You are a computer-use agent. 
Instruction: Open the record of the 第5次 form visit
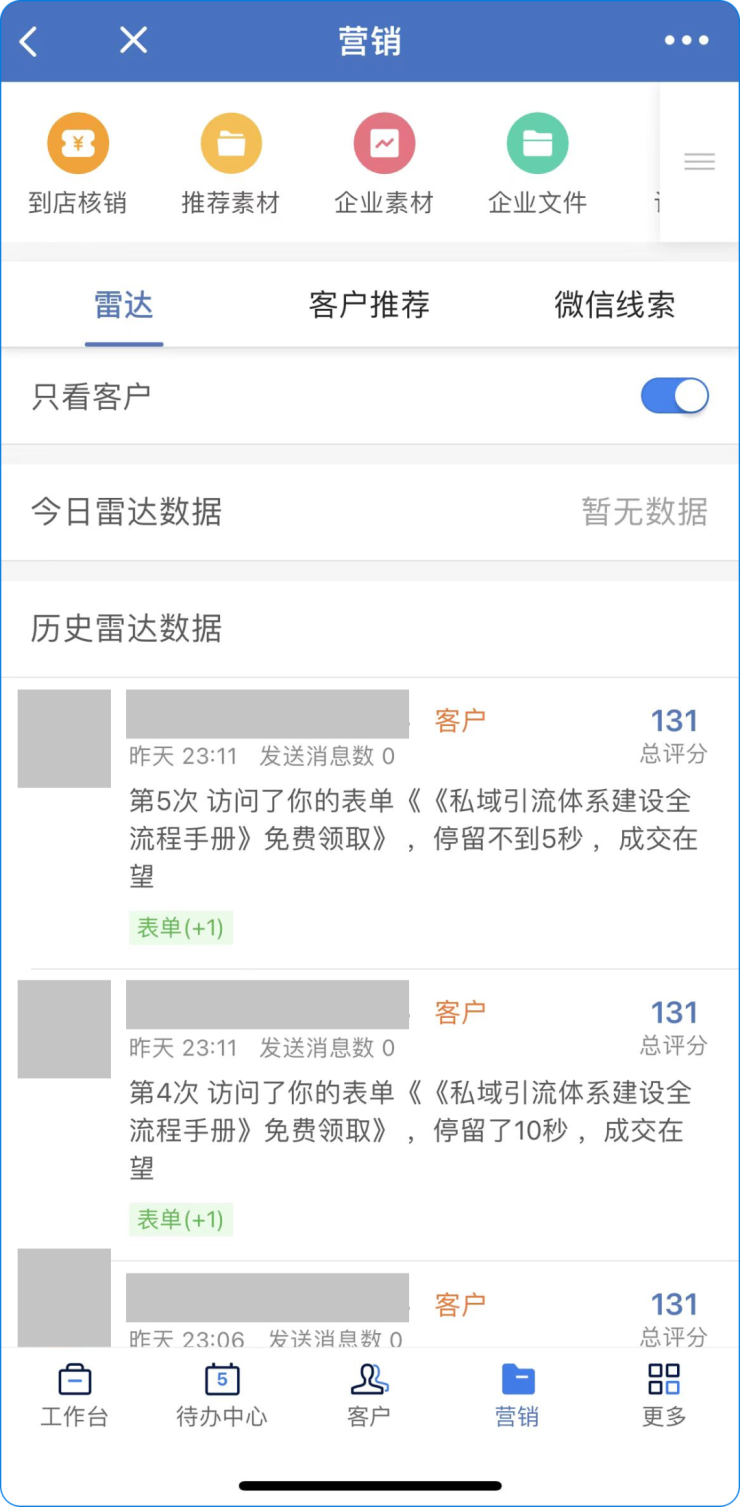[x=410, y=838]
